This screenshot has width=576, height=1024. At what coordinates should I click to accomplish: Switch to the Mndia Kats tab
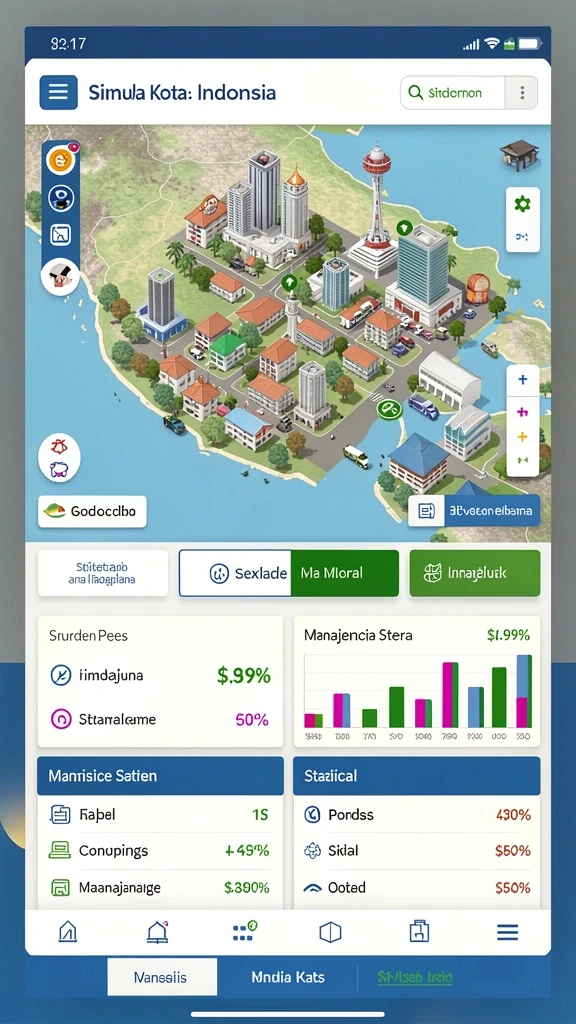click(x=288, y=977)
